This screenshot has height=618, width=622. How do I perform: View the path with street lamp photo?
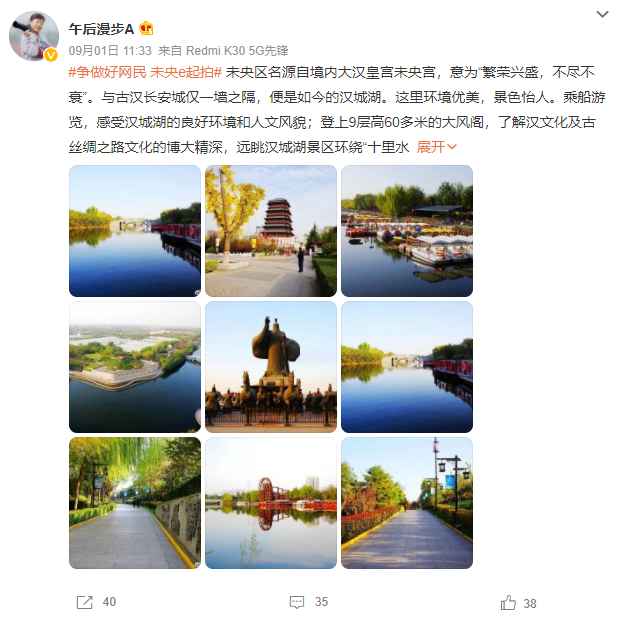coord(407,503)
